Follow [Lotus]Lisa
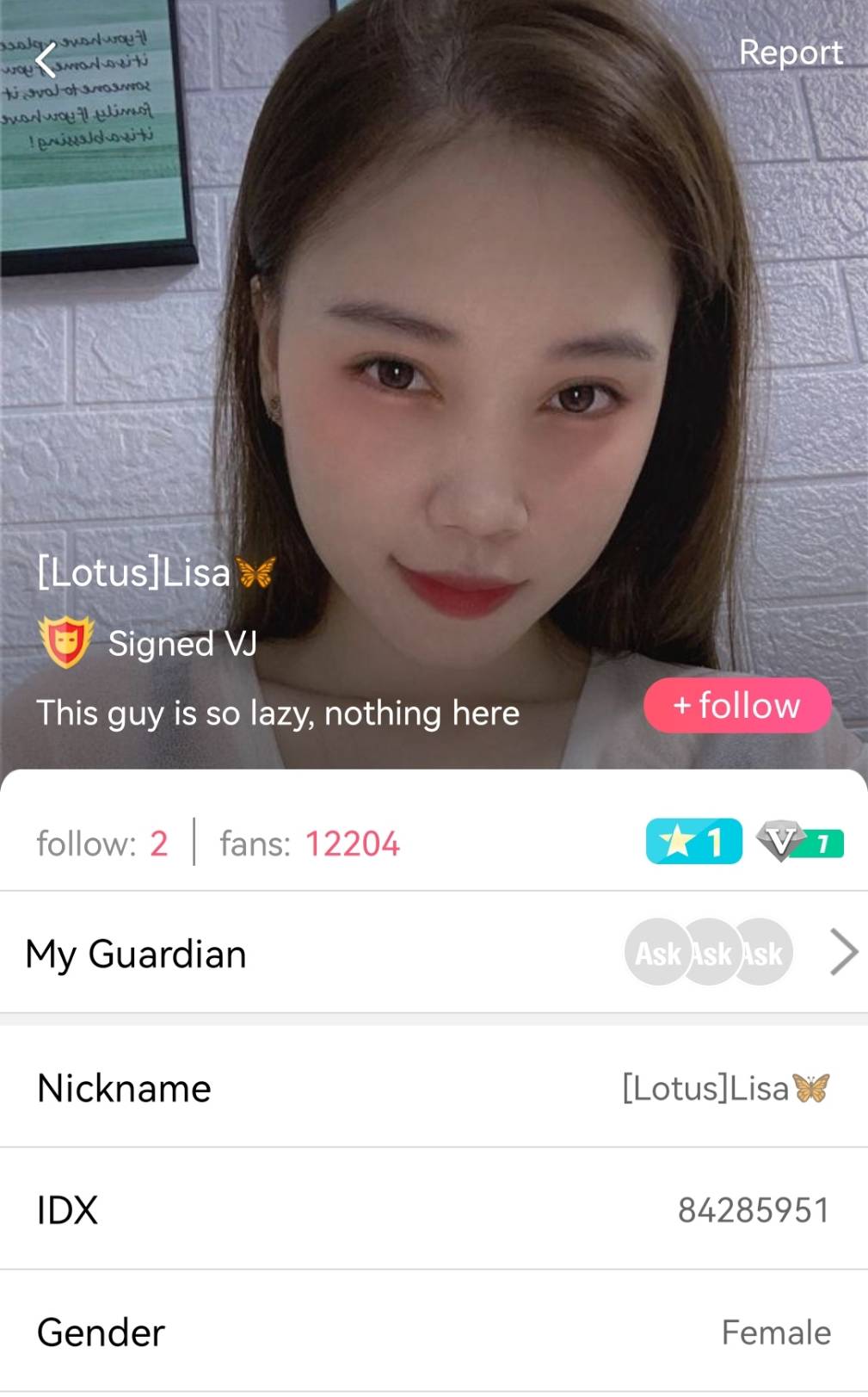868x1397 pixels. point(737,705)
